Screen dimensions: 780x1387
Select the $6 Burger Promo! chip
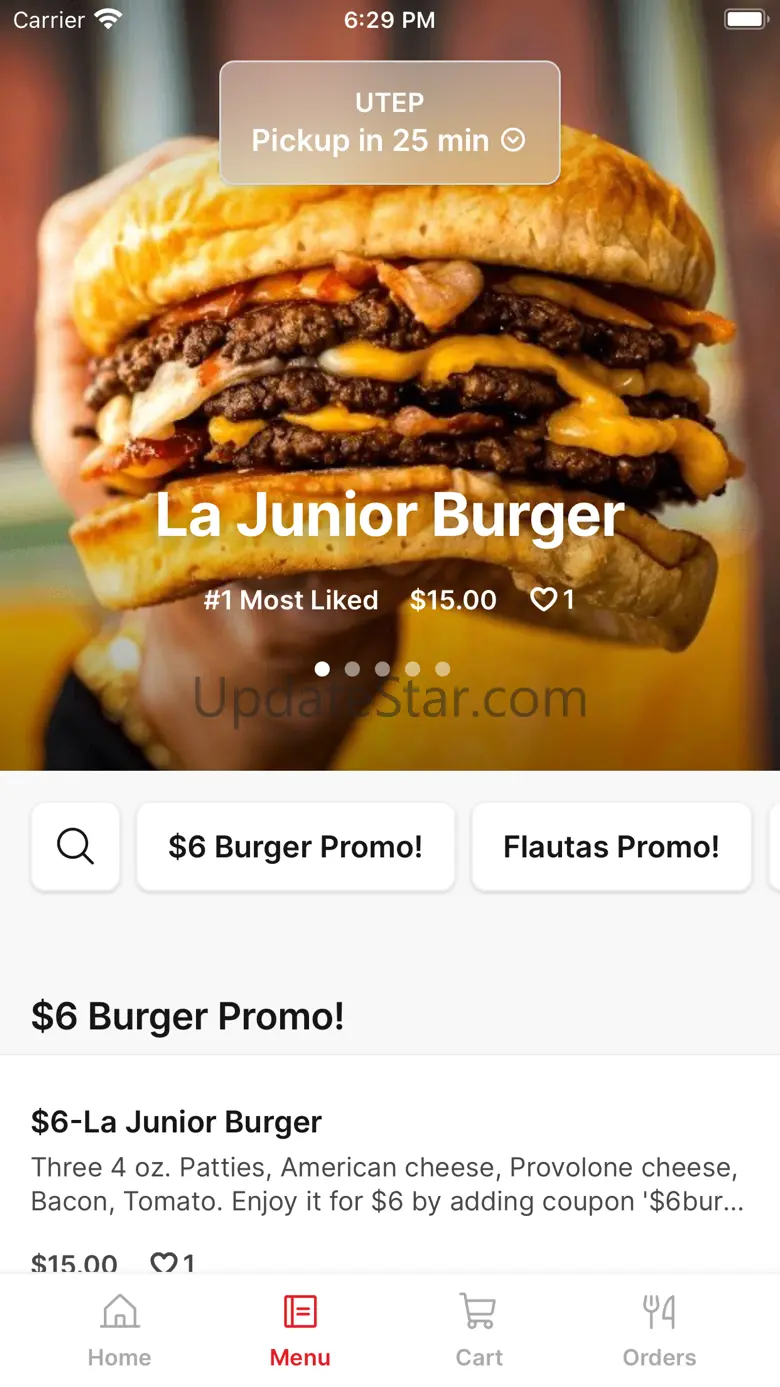295,847
